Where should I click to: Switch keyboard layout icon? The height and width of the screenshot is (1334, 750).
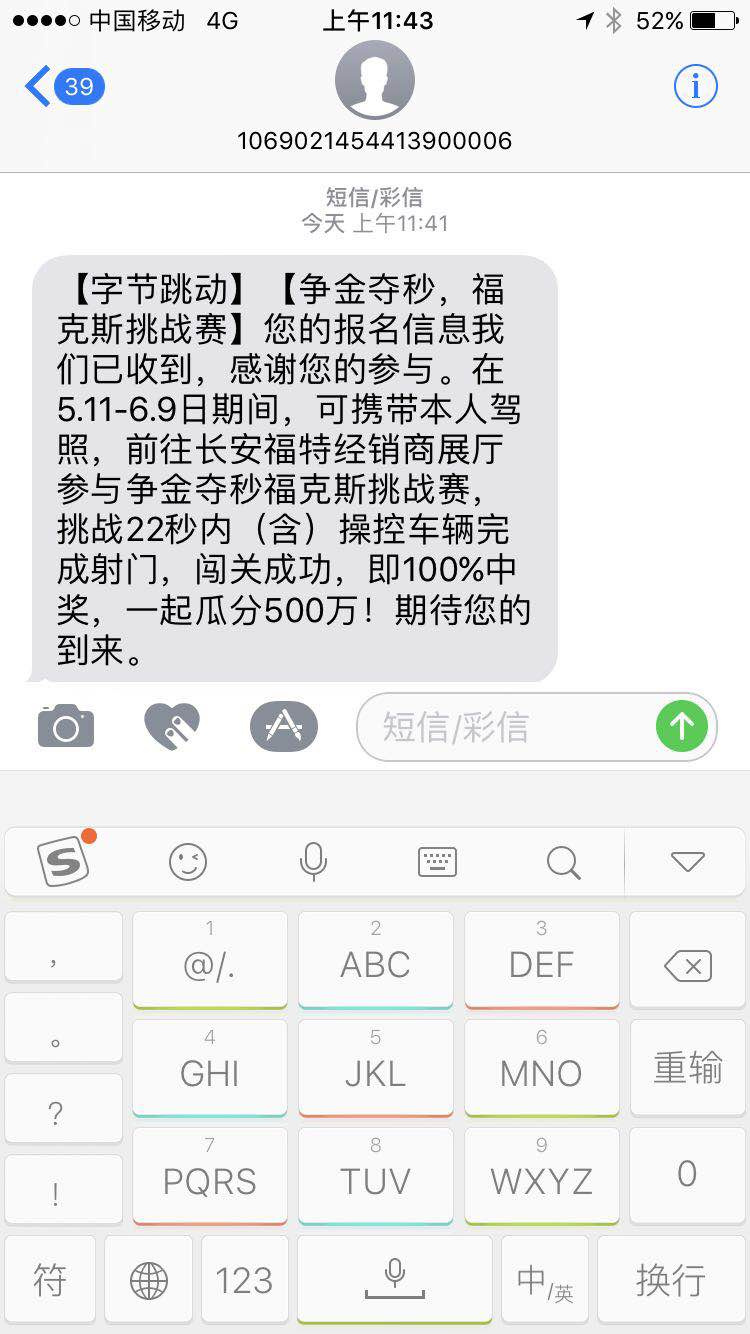[x=437, y=861]
